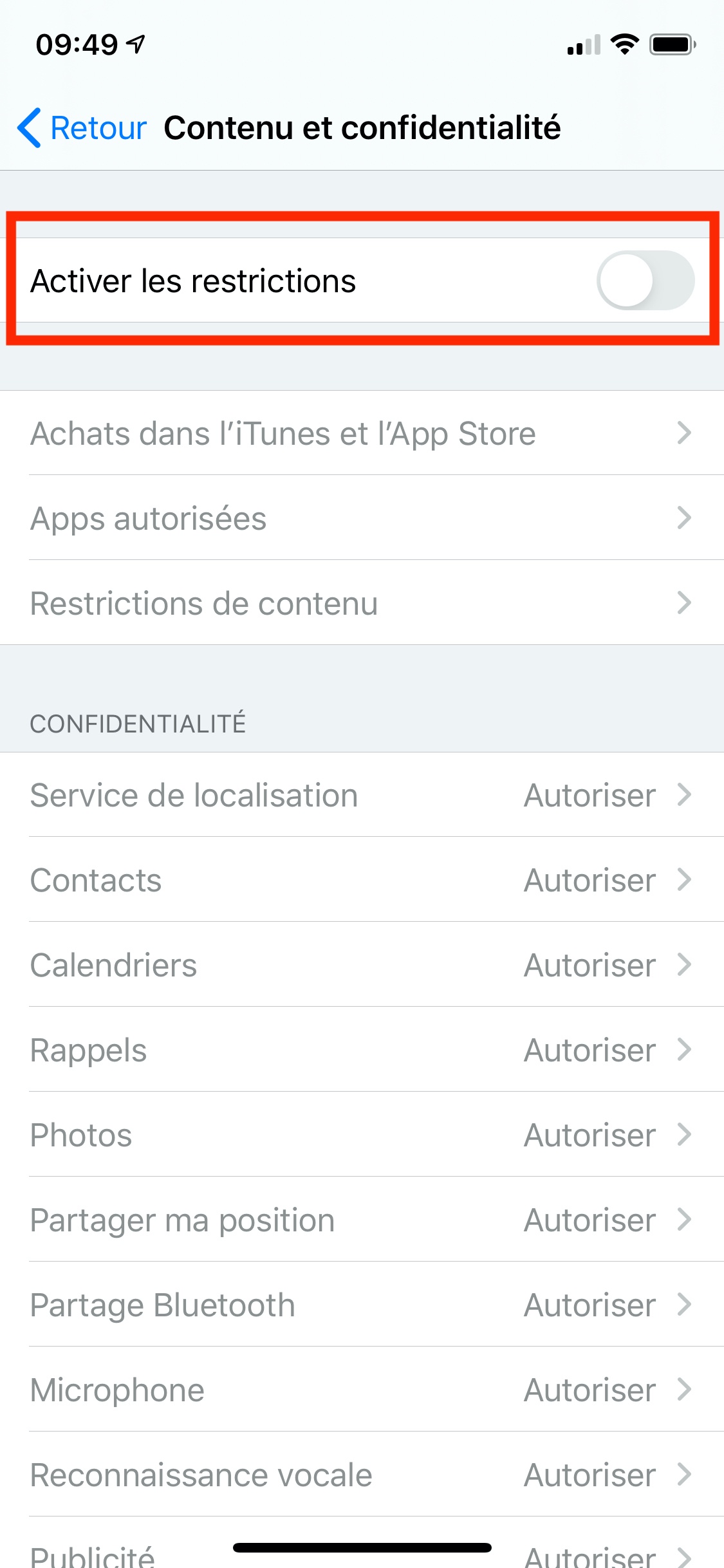Open Photos privacy settings
This screenshot has height=1568, width=724.
coord(362,1135)
